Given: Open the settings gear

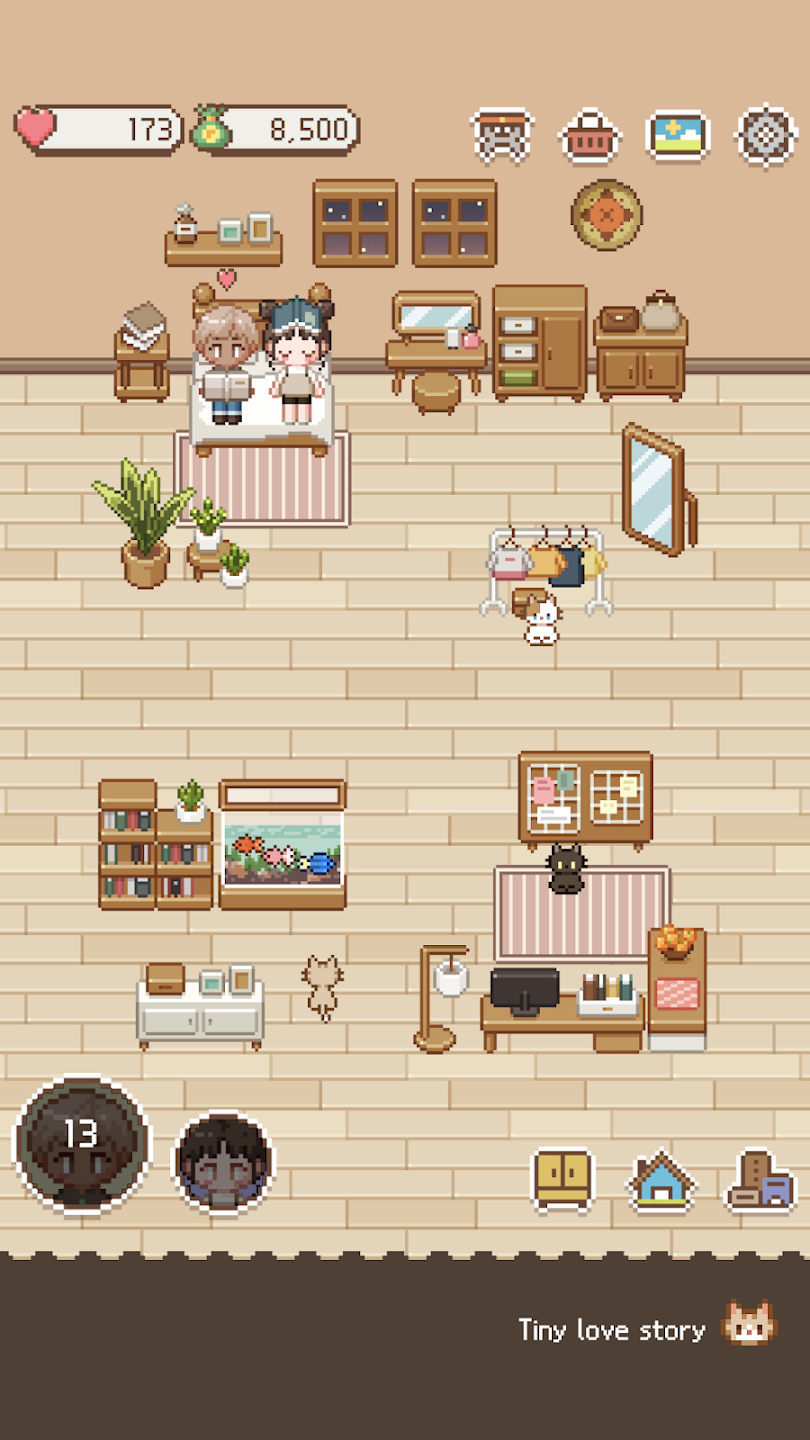Looking at the screenshot, I should 767,135.
